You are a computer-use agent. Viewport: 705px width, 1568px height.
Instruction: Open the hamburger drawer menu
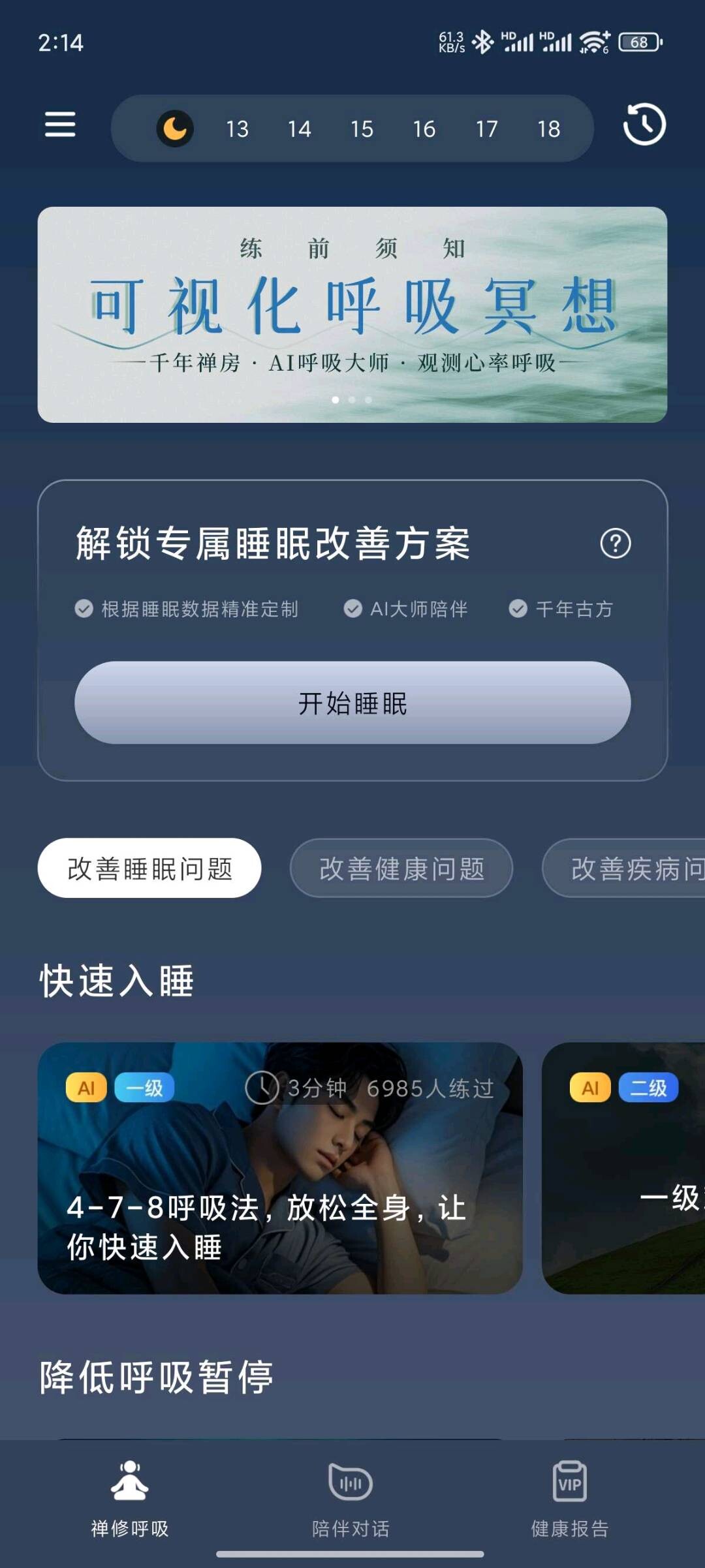[60, 124]
